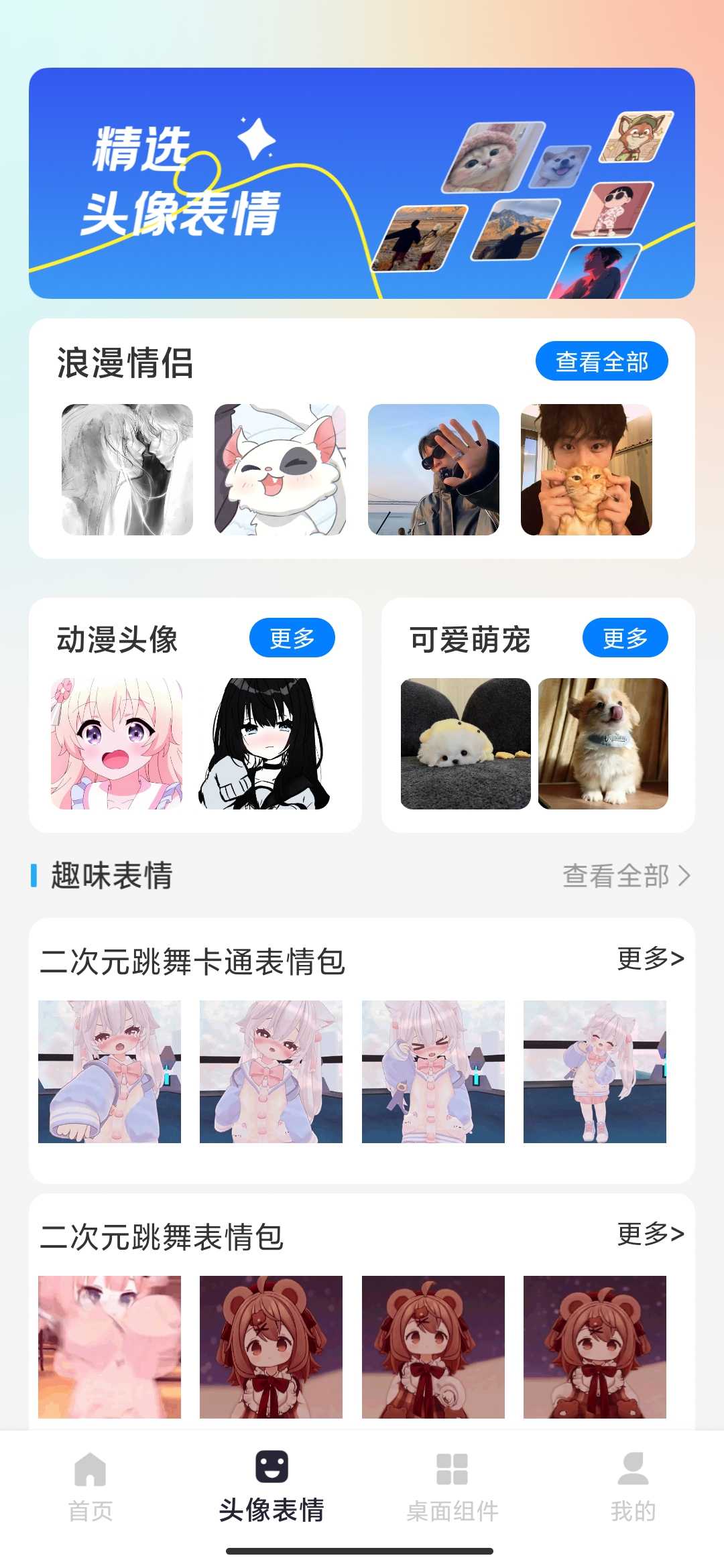
Task: Open the pink-haired anime girl avatar
Action: coord(117,744)
